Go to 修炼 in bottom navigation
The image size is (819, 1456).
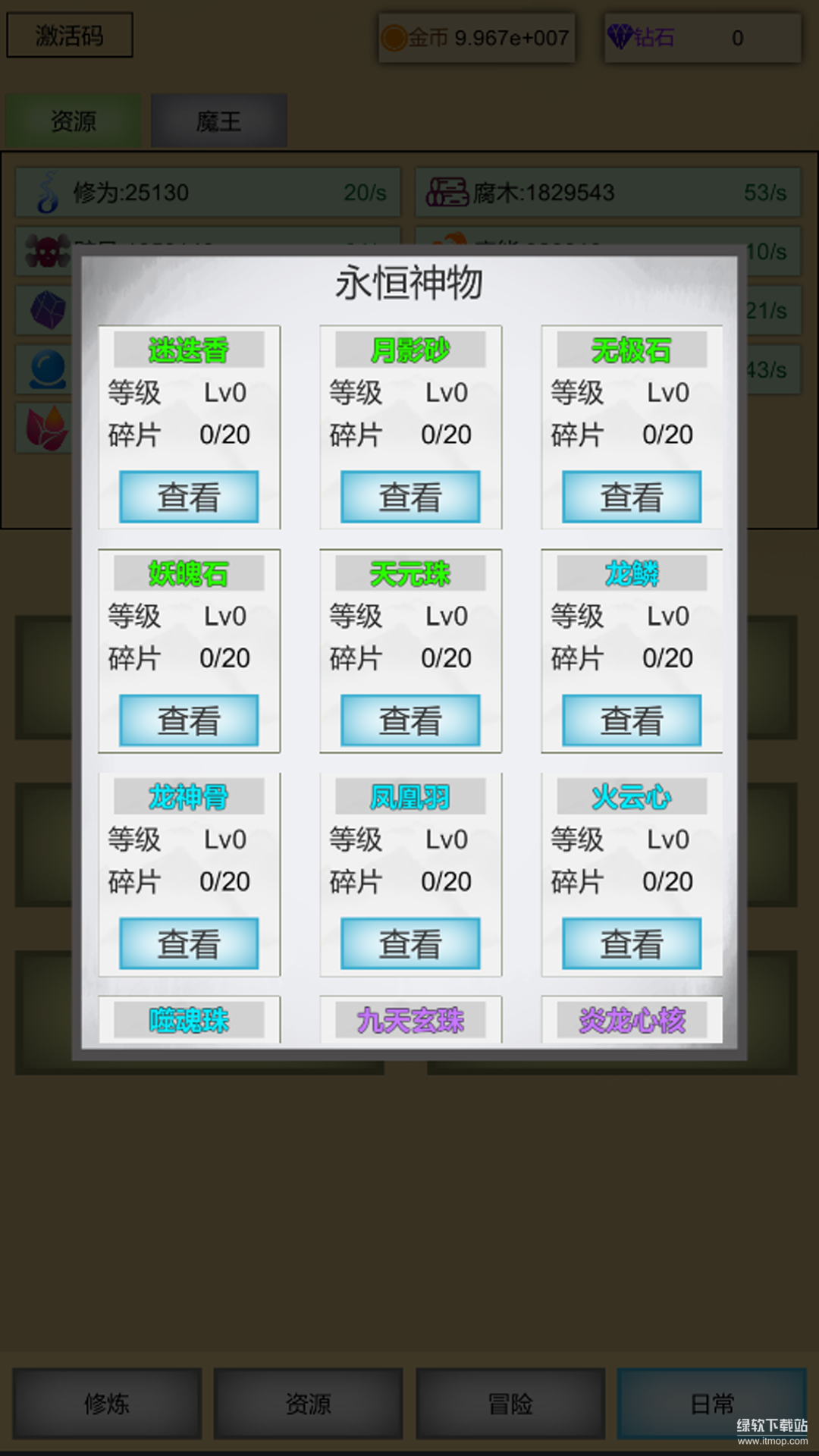coord(107,1404)
